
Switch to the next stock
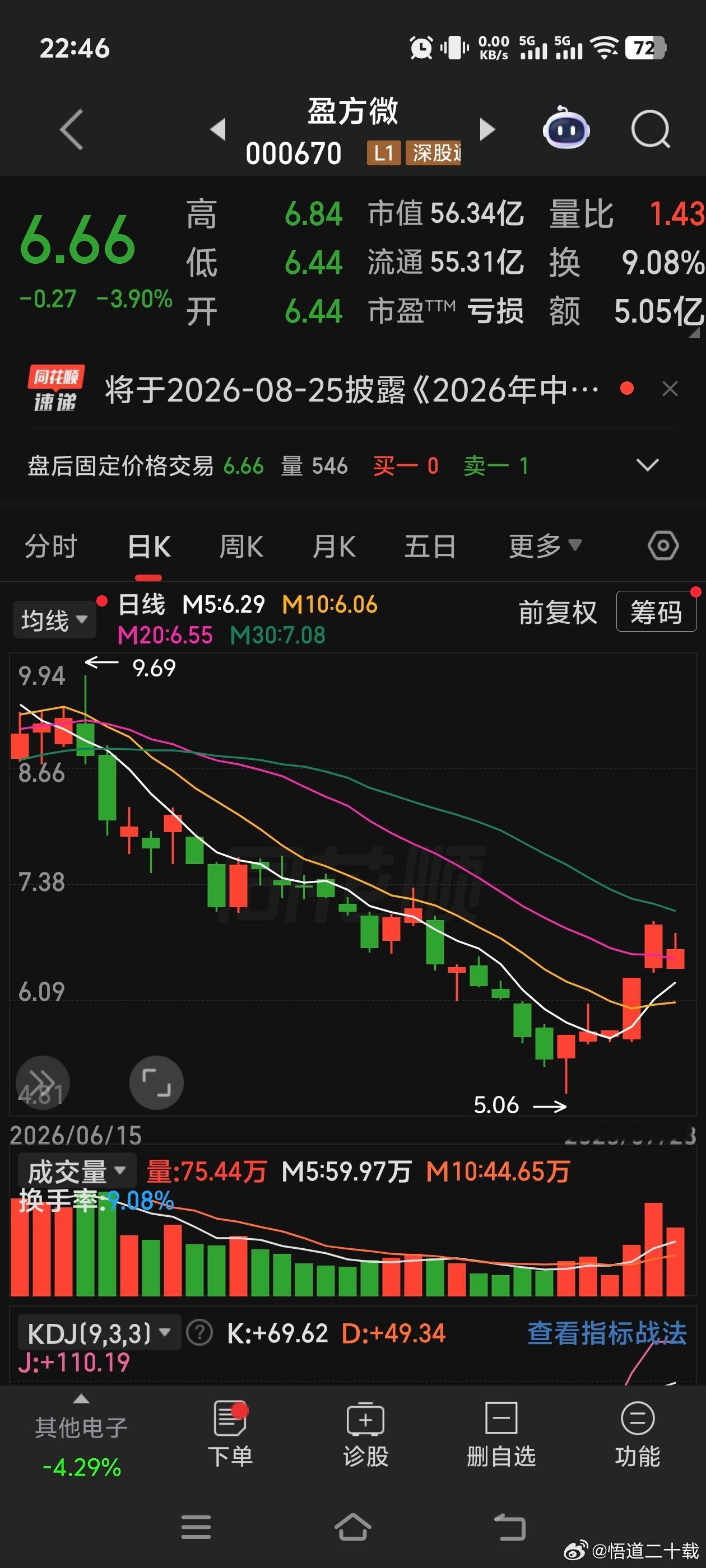tap(487, 129)
